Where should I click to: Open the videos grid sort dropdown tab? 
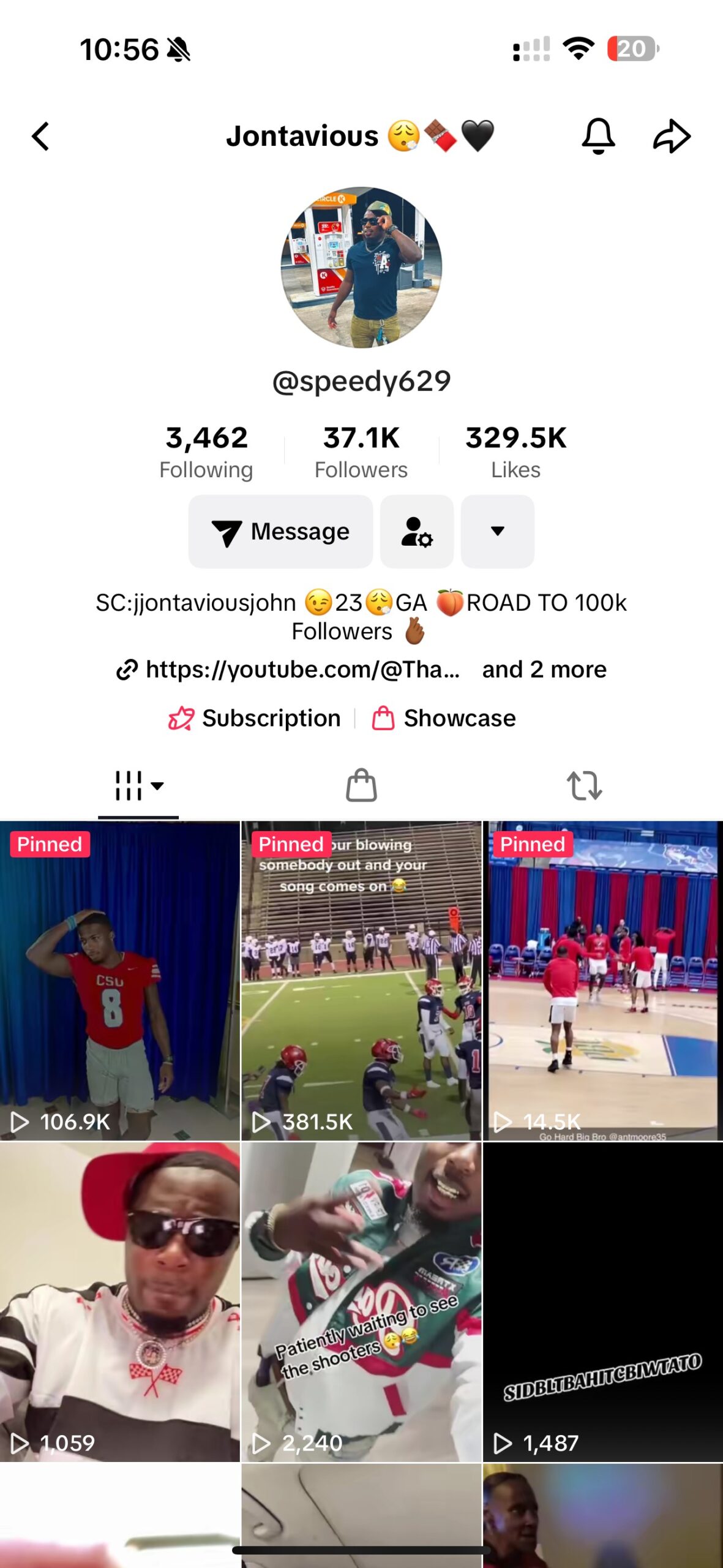coord(139,786)
